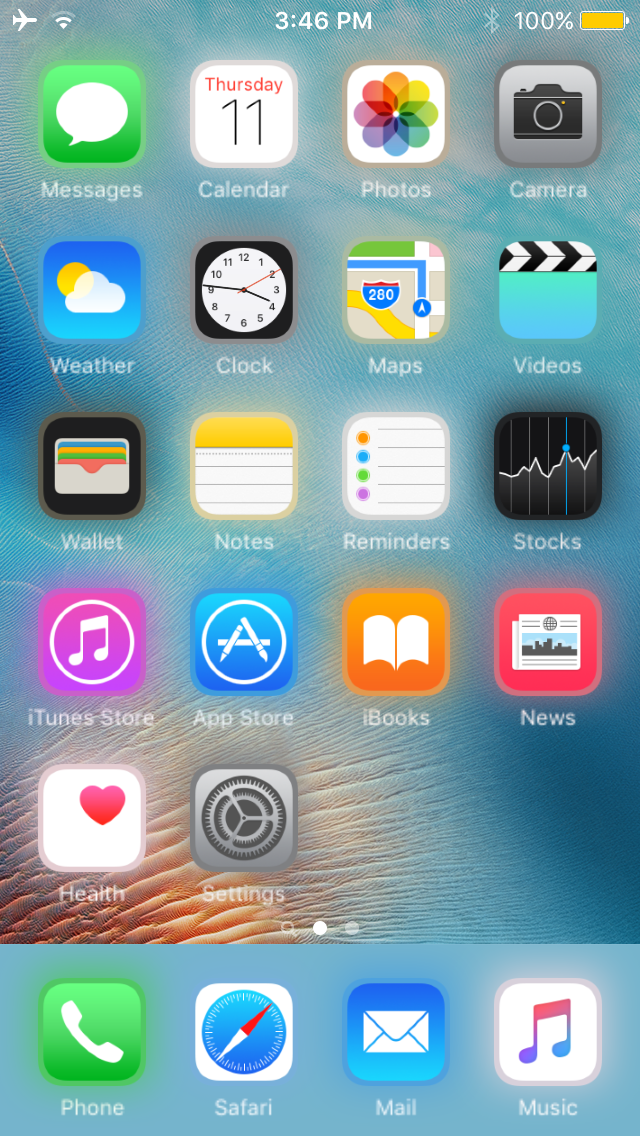Check the Stocks app

(x=548, y=466)
